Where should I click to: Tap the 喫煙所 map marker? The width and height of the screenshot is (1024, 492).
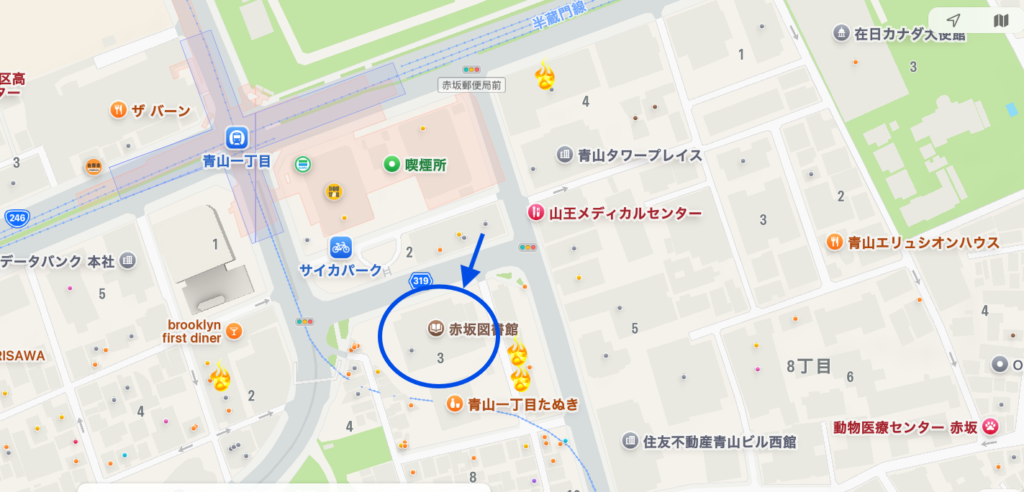coord(394,165)
